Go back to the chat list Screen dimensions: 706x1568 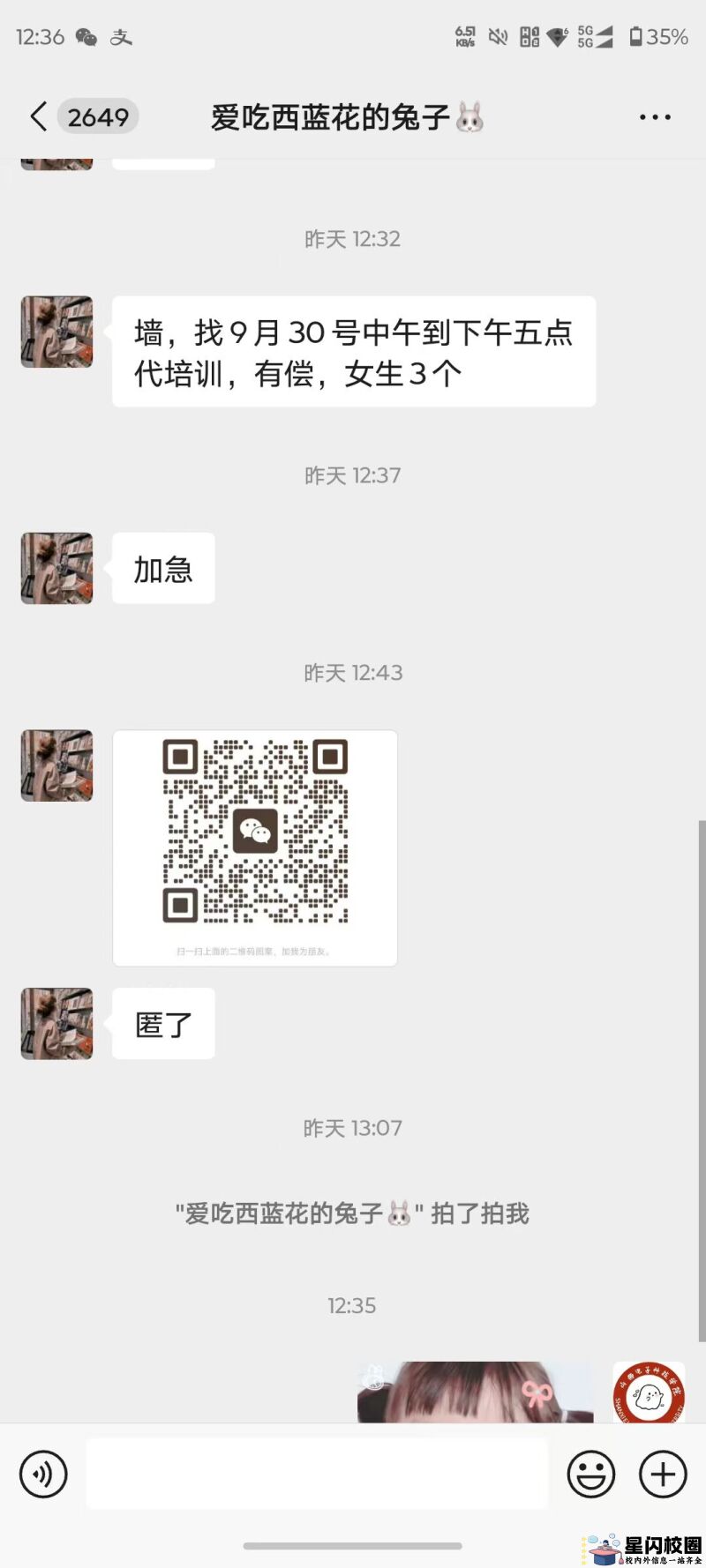[x=39, y=116]
